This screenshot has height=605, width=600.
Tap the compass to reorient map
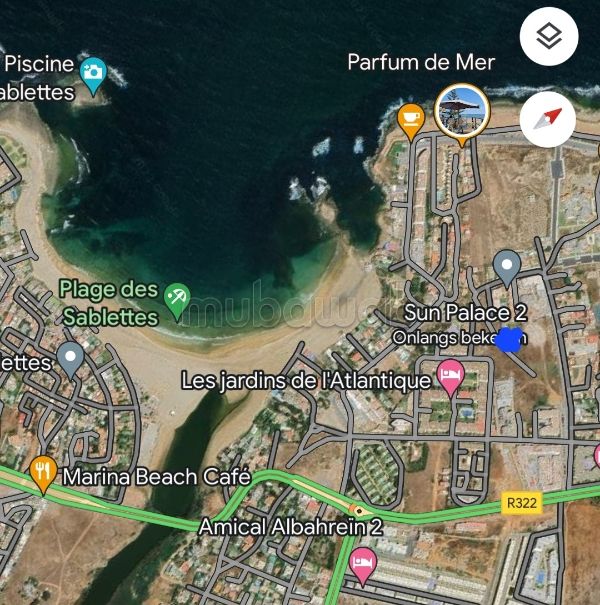(x=548, y=119)
